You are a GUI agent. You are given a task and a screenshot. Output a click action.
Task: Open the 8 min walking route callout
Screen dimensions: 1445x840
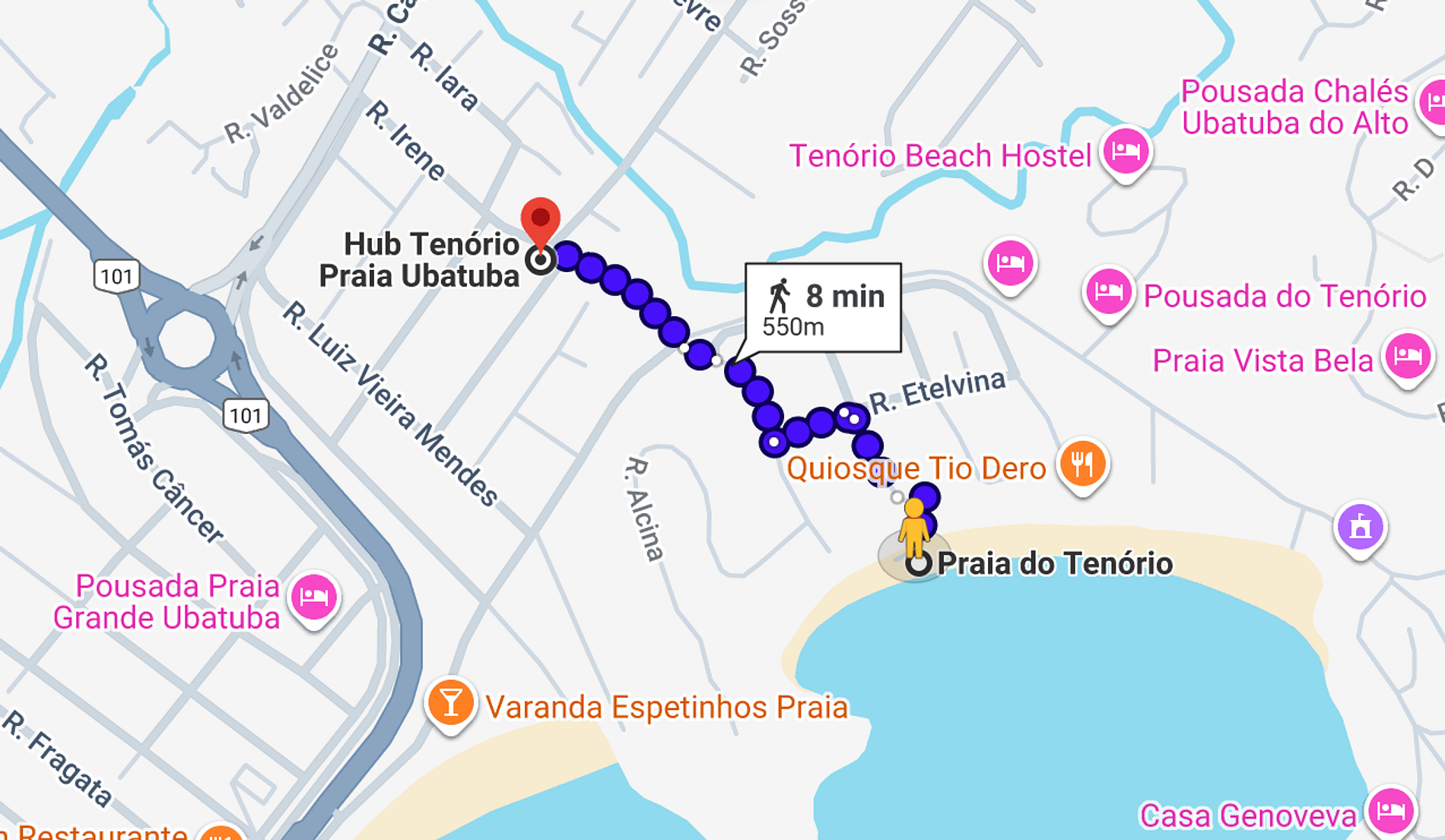coord(823,308)
